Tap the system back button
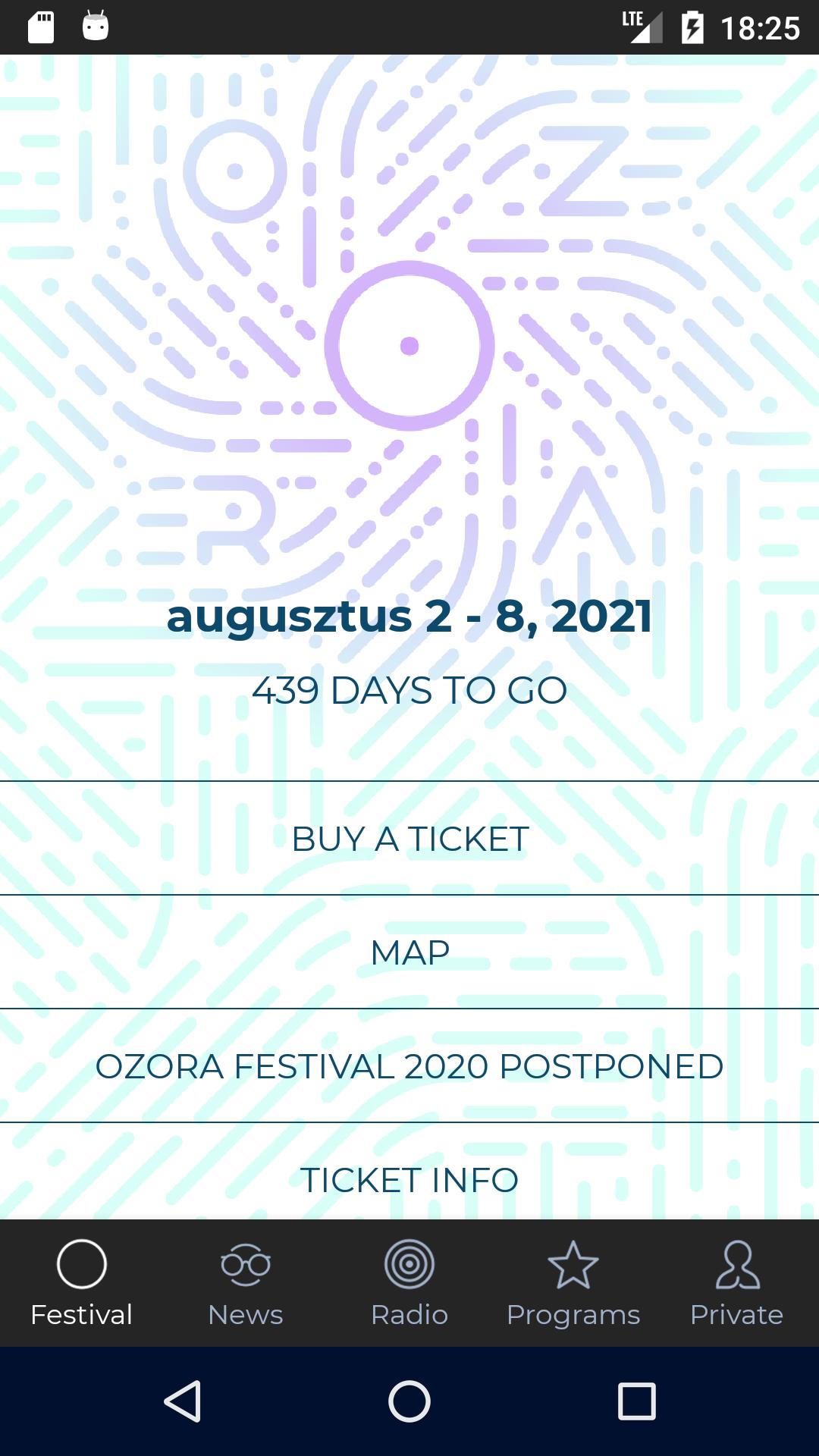Screen dimensions: 819x1456 [x=183, y=1401]
